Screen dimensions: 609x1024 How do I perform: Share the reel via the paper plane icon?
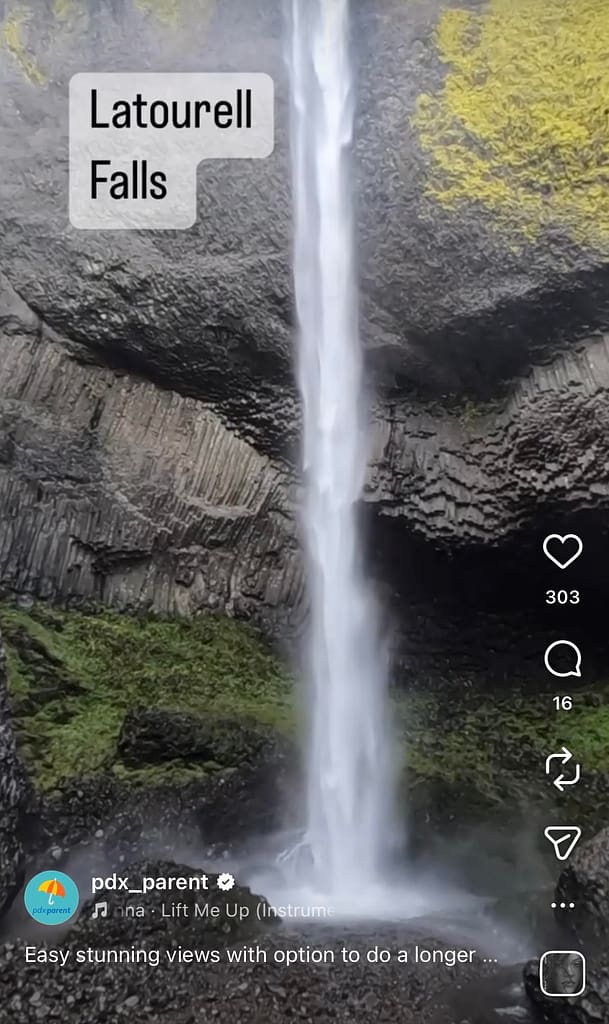(x=562, y=843)
